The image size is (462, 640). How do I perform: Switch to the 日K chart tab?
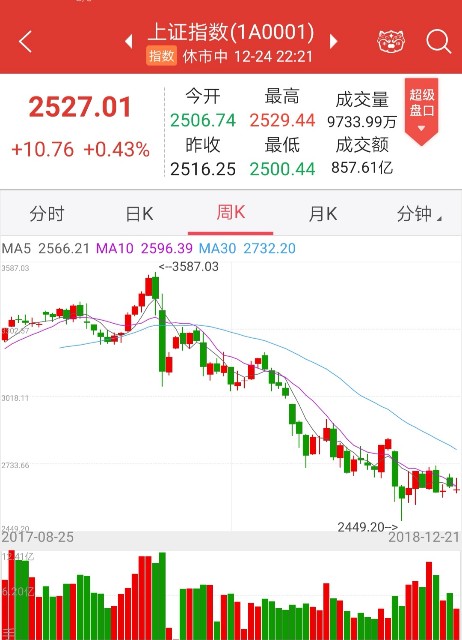[139, 213]
